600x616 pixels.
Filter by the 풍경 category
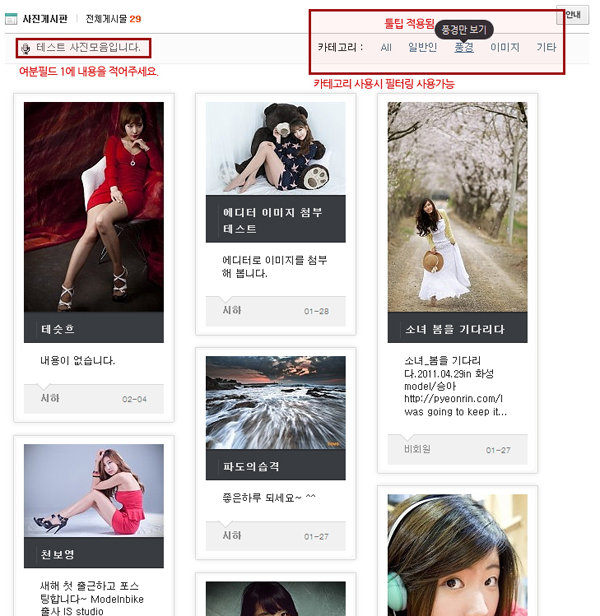tap(463, 47)
